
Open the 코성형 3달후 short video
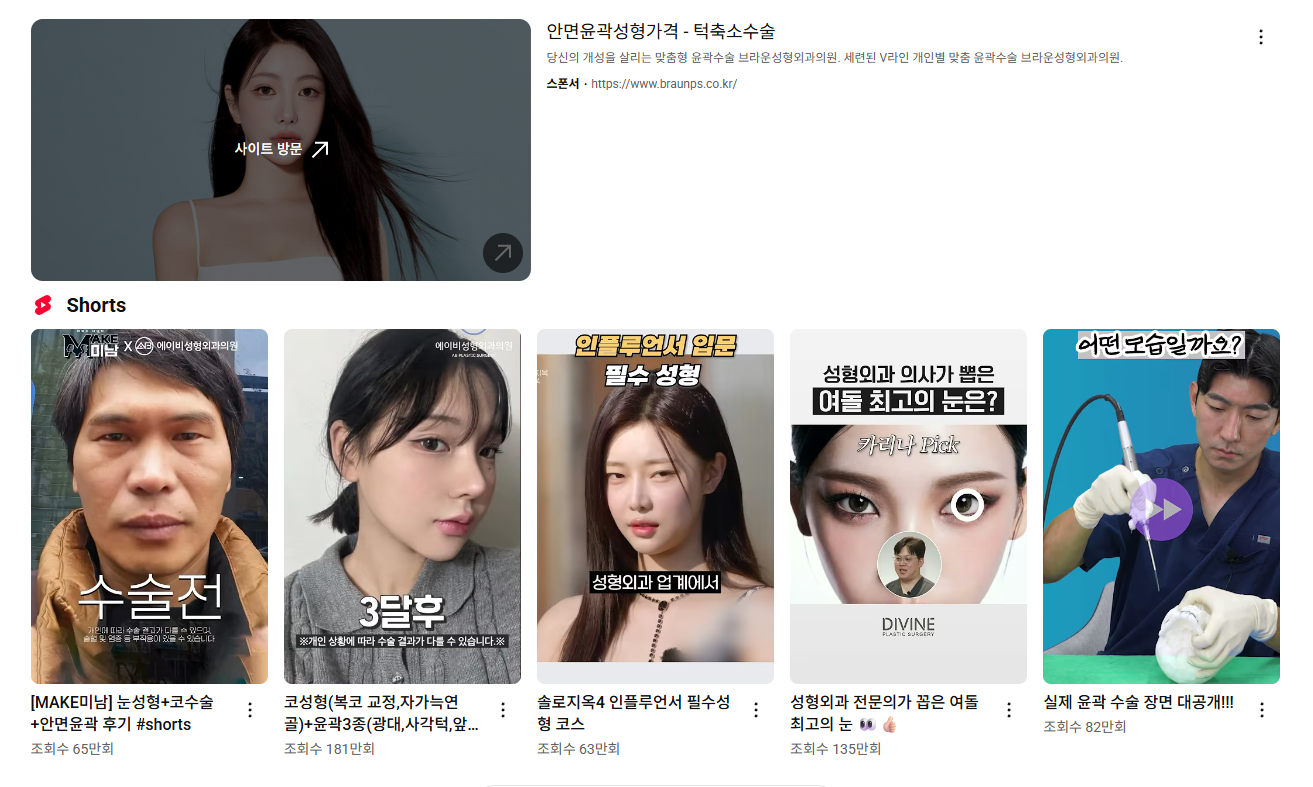pyautogui.click(x=402, y=506)
